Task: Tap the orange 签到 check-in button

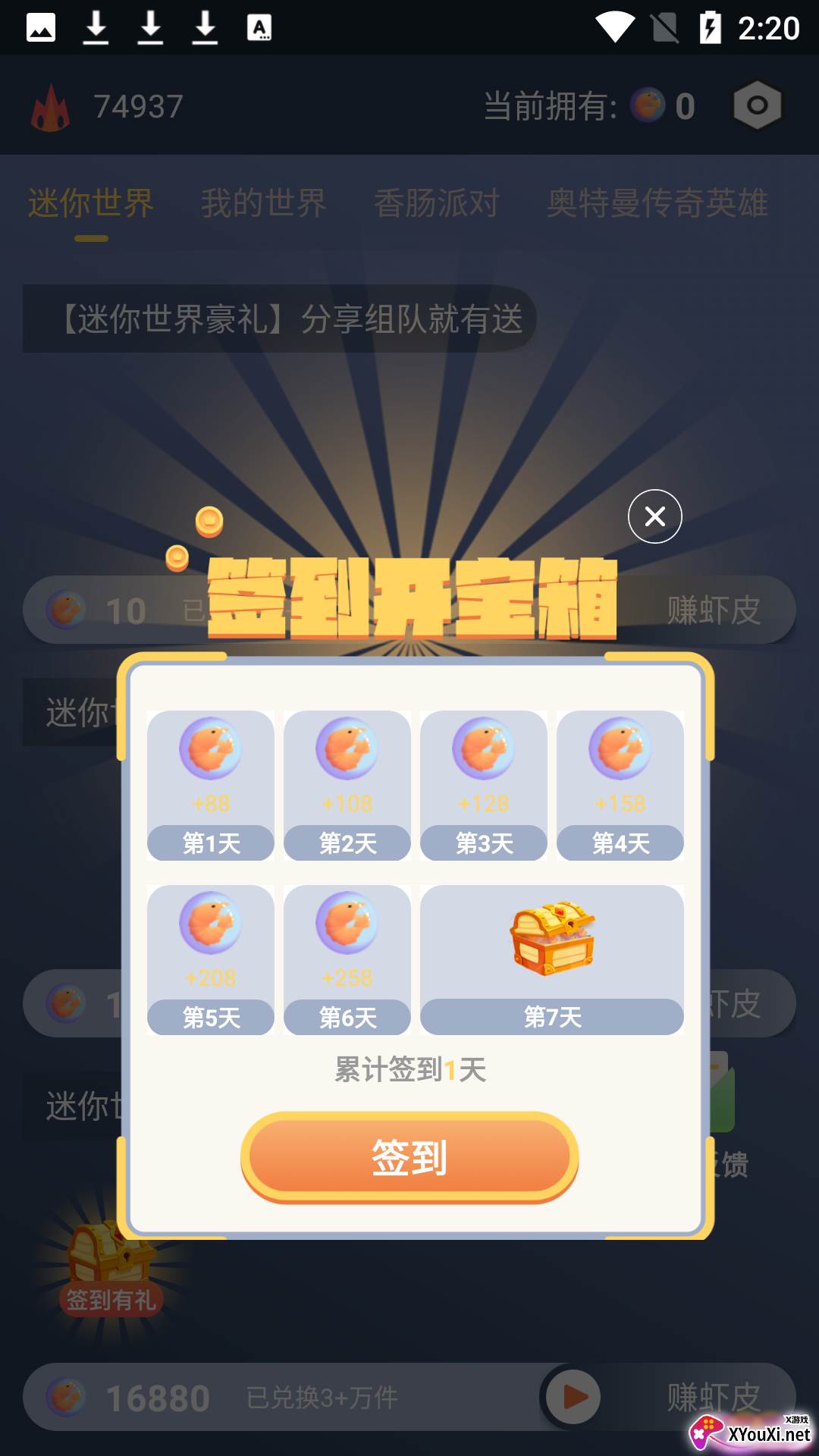Action: [409, 1156]
